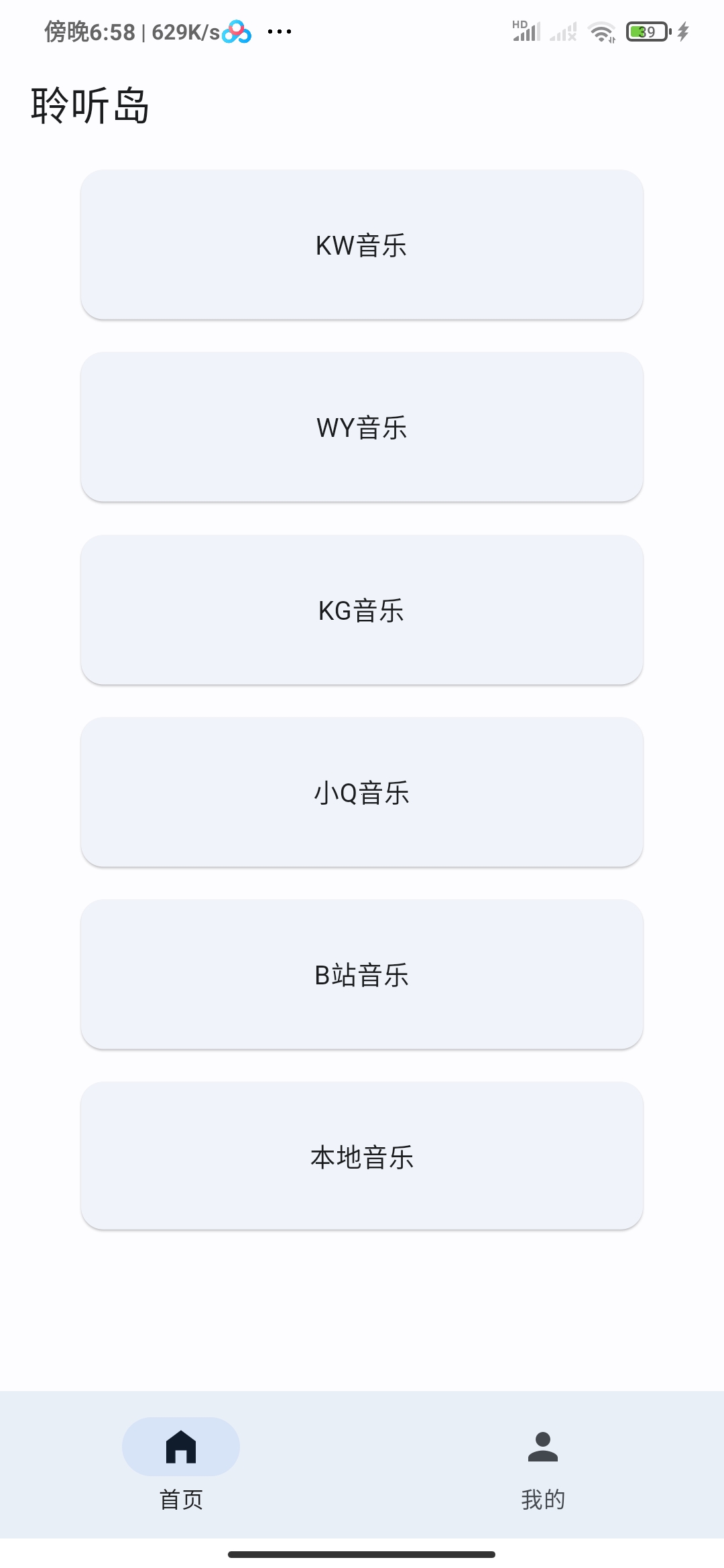724x1568 pixels.
Task: Tap the Wi-Fi icon in status bar
Action: (602, 30)
